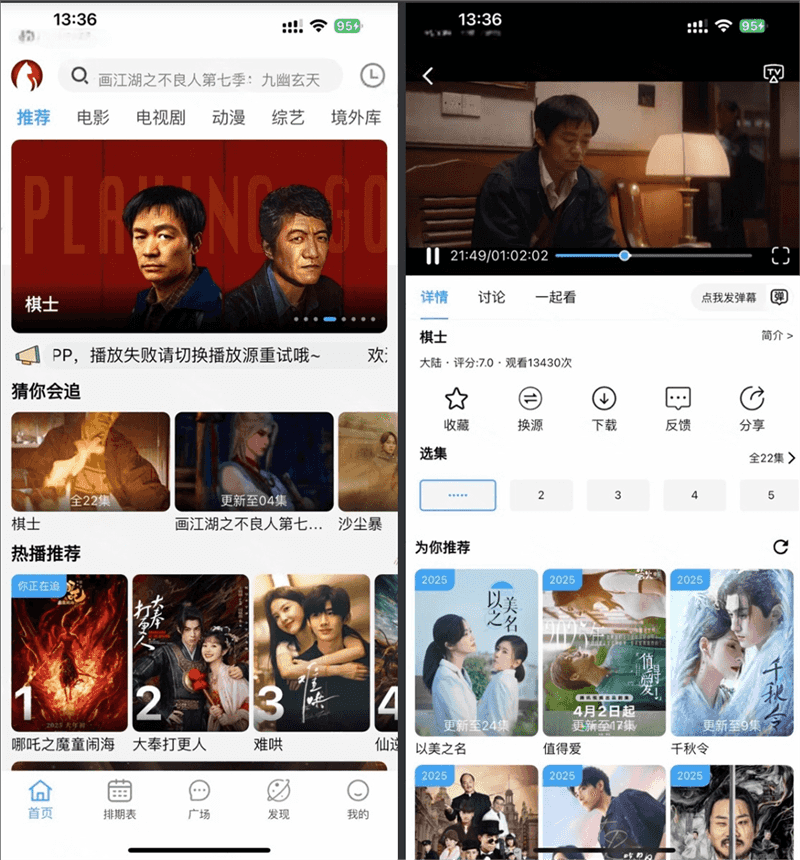Share this show with 分享
The width and height of the screenshot is (800, 860).
(x=752, y=408)
